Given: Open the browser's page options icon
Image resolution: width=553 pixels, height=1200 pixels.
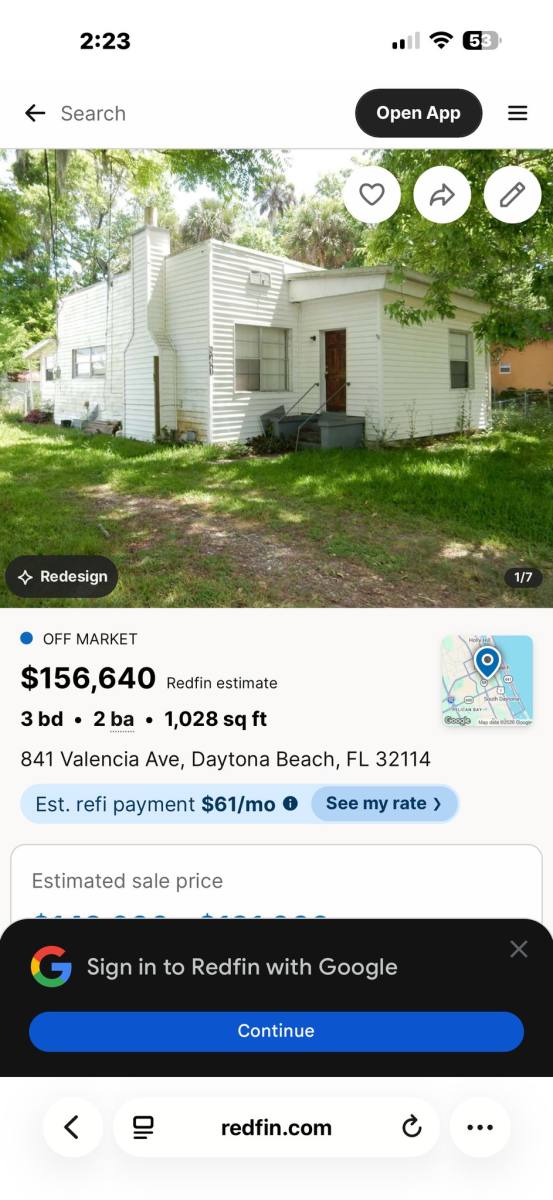Looking at the screenshot, I should point(143,1127).
